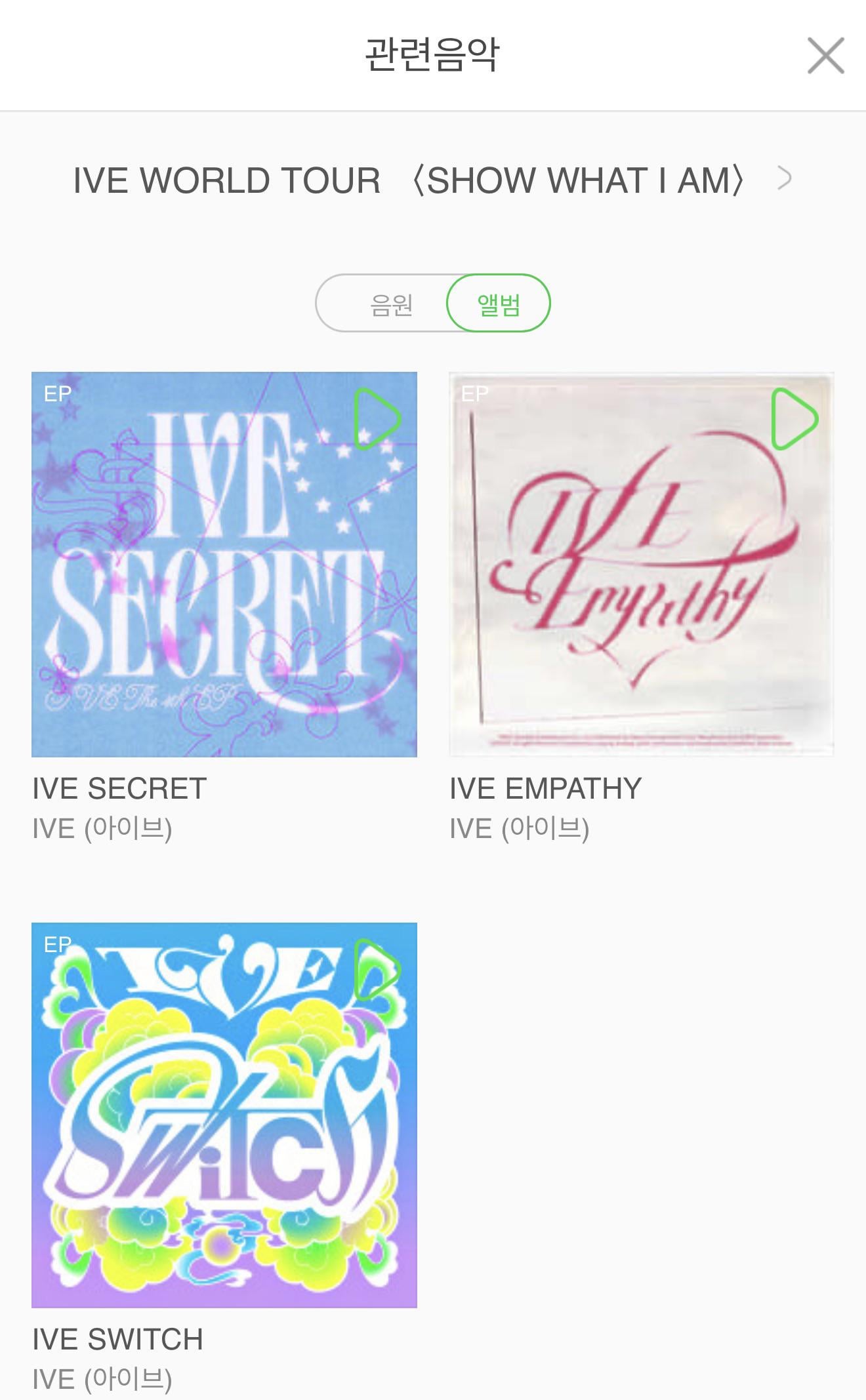
Task: Play the IVE EMPATHY album
Action: (x=794, y=419)
